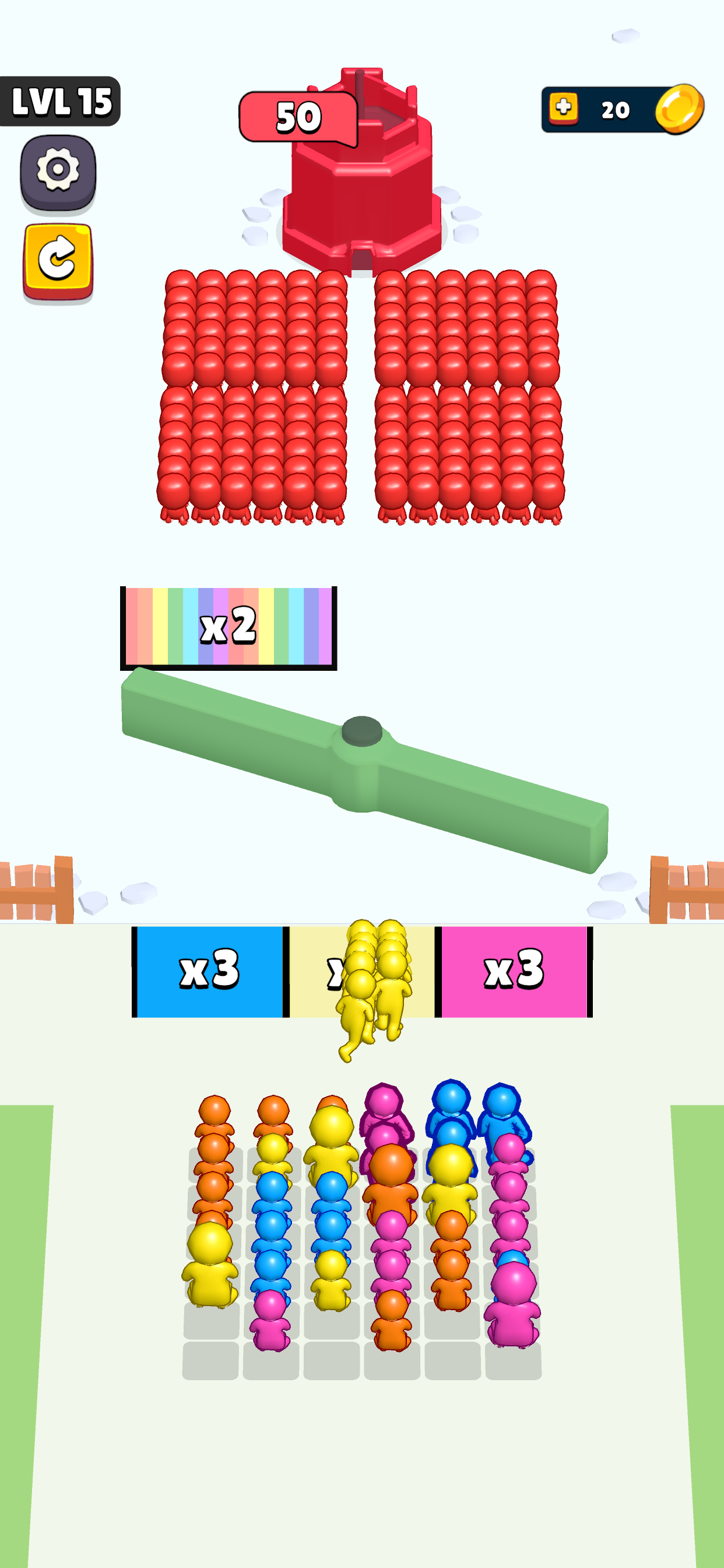This screenshot has width=724, height=1568.
Task: Add more coins with the plus button
Action: point(563,108)
